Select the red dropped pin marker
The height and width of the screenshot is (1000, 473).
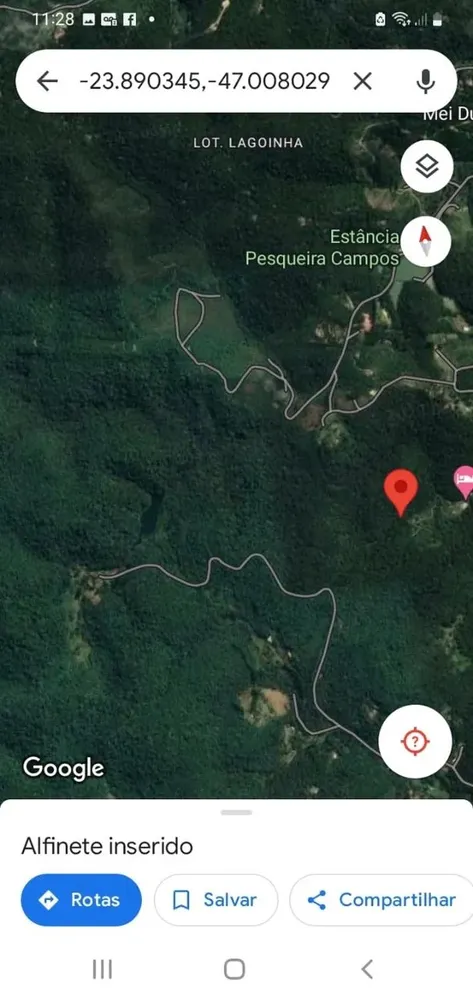tap(400, 492)
